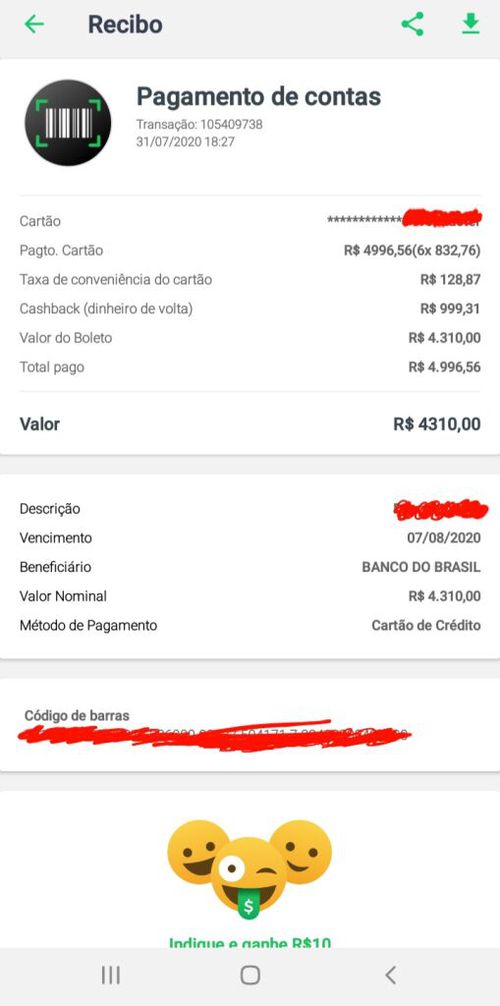Download the receipt
Image resolution: width=500 pixels, height=1006 pixels.
470,24
